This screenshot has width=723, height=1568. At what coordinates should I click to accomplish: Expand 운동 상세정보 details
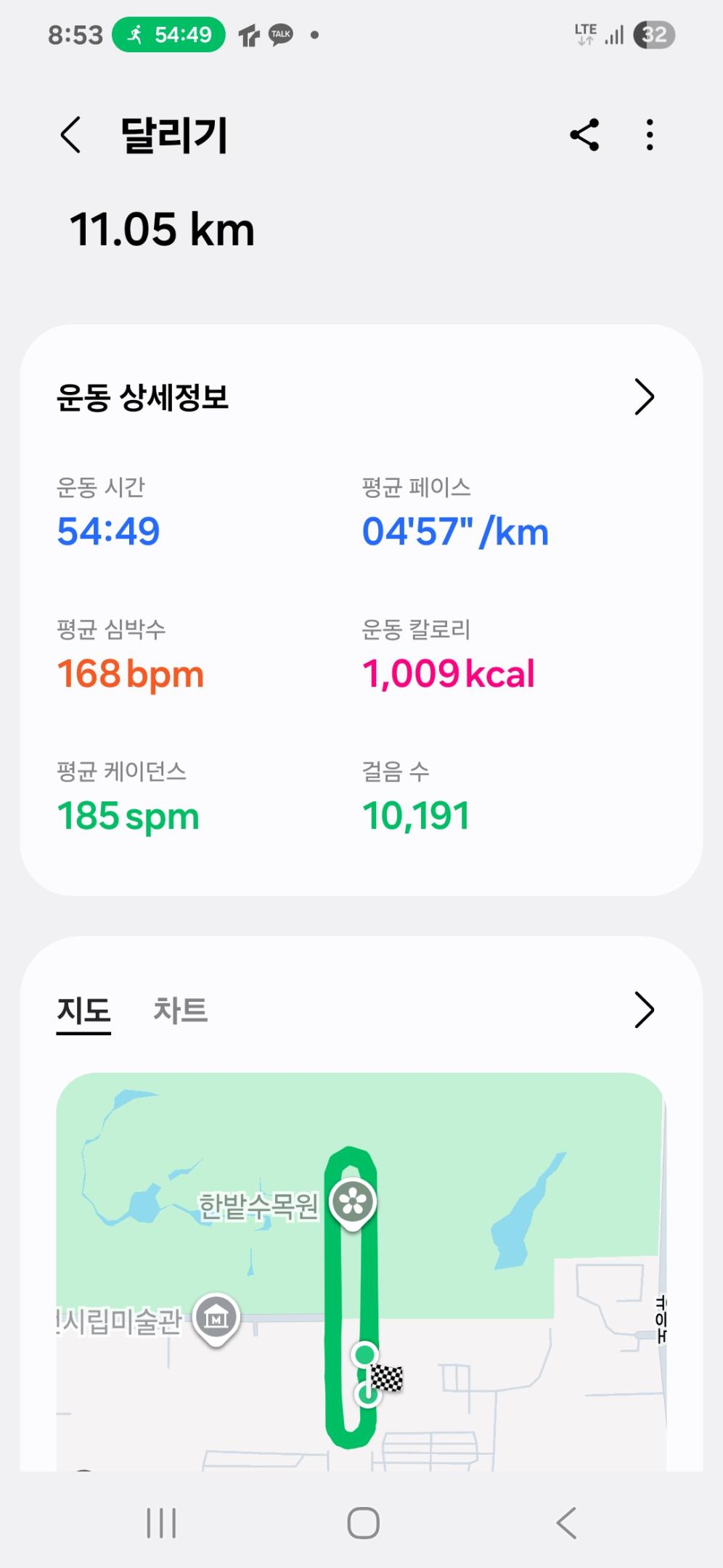point(644,397)
